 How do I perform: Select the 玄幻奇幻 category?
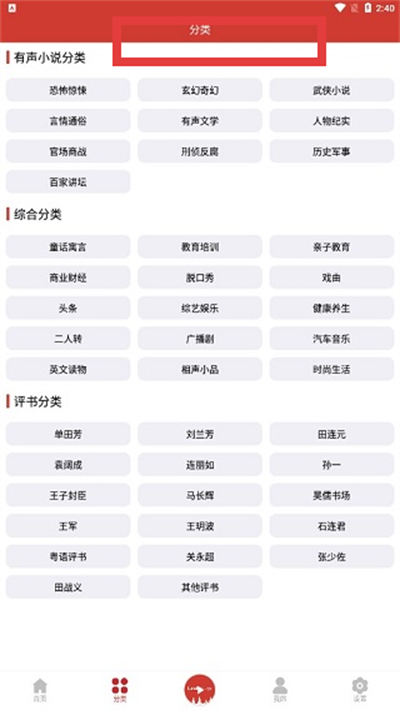pos(200,90)
